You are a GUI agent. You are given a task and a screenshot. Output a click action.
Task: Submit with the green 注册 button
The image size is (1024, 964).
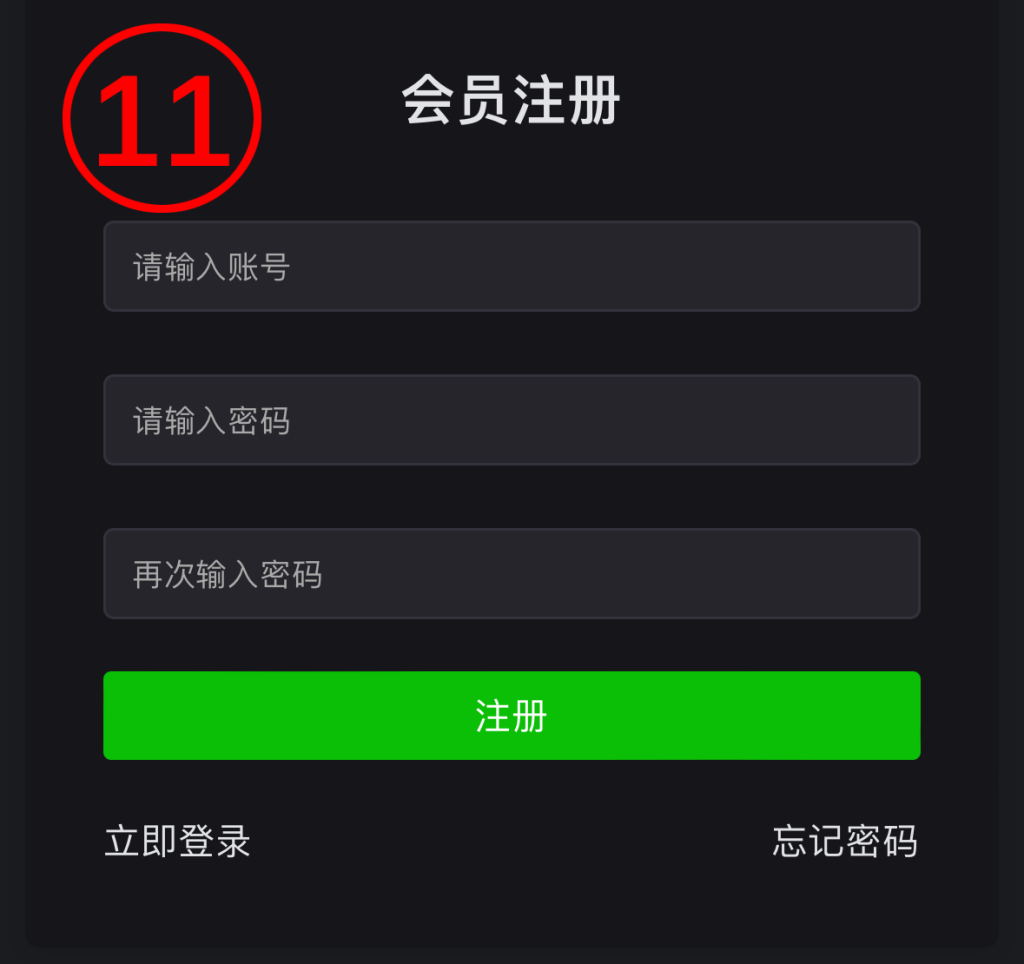pos(511,716)
